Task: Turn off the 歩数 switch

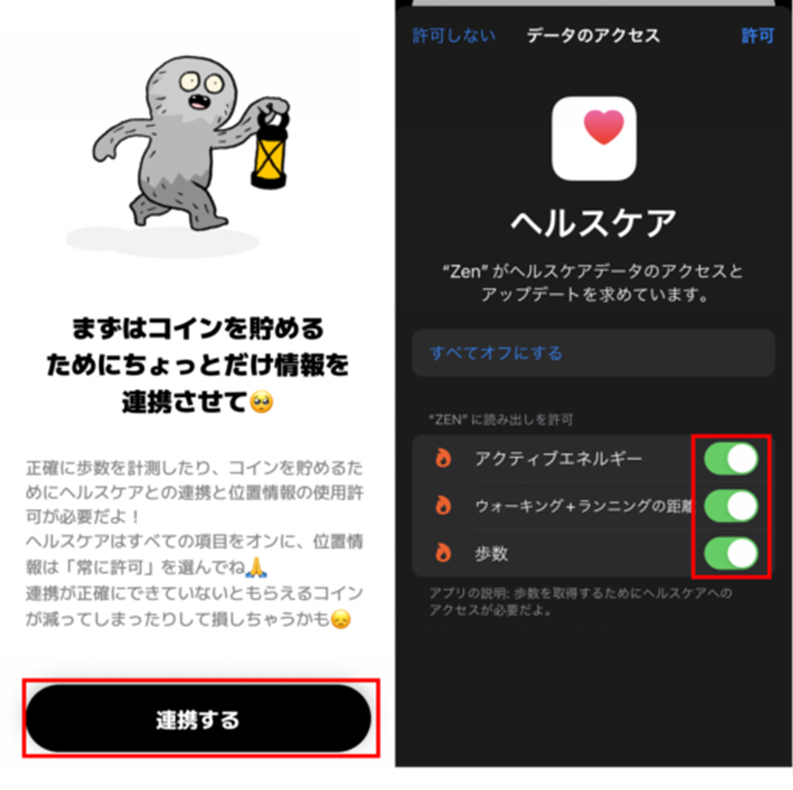Action: coord(731,552)
